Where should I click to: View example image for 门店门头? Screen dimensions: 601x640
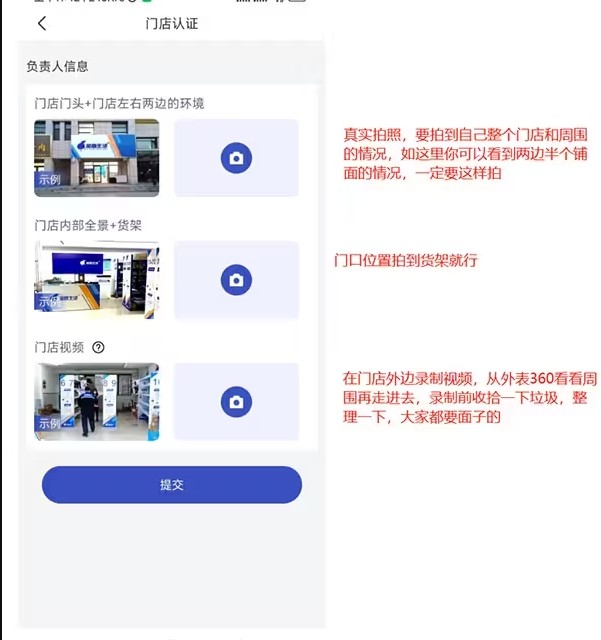pyautogui.click(x=96, y=158)
